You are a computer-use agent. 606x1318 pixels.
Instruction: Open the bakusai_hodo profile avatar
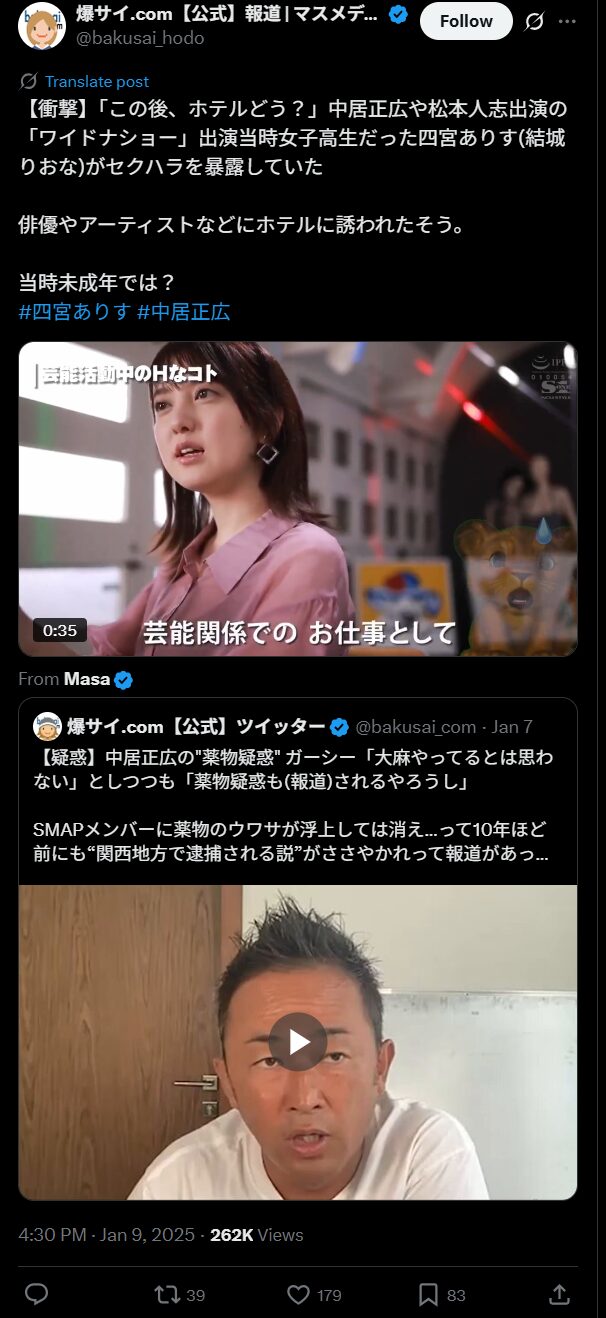click(x=42, y=25)
